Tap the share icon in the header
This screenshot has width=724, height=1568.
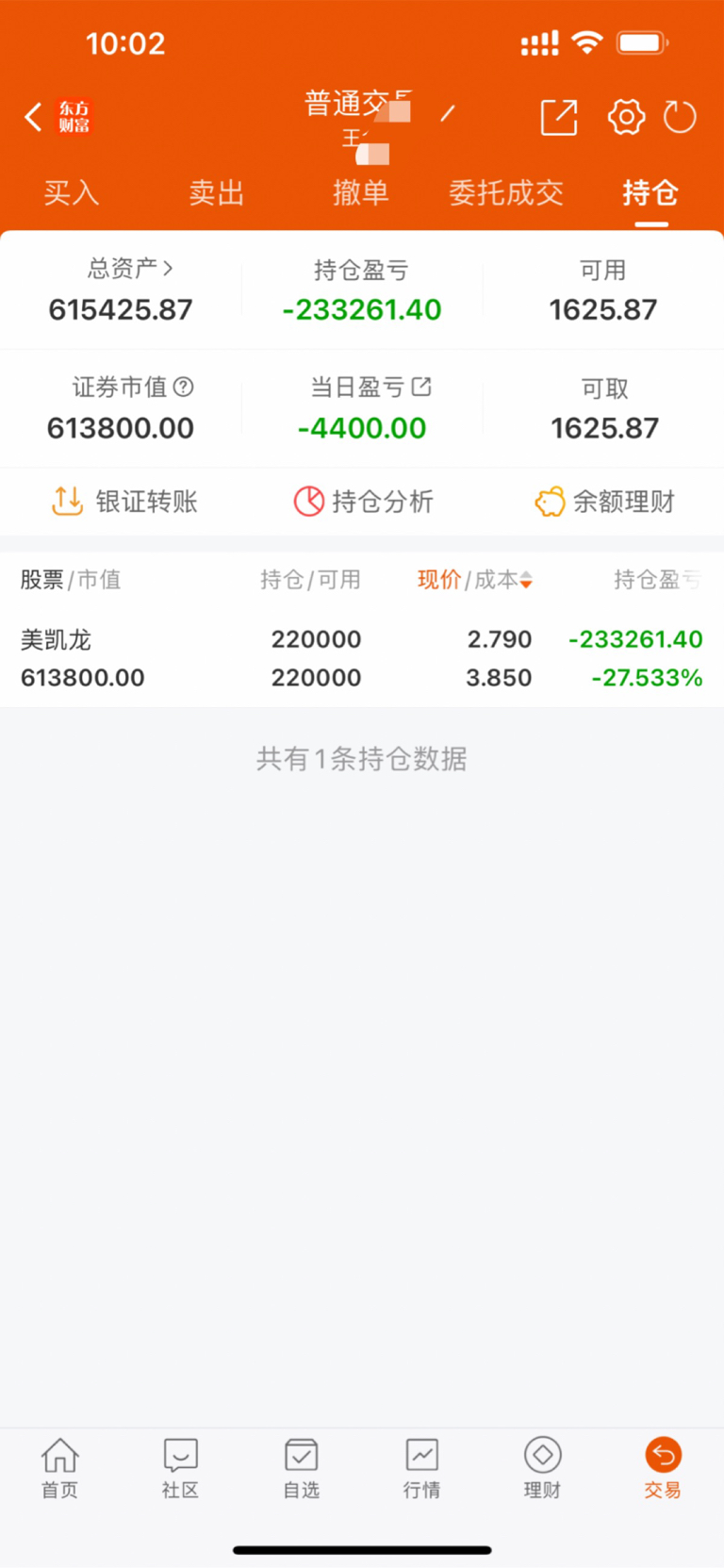tap(559, 118)
